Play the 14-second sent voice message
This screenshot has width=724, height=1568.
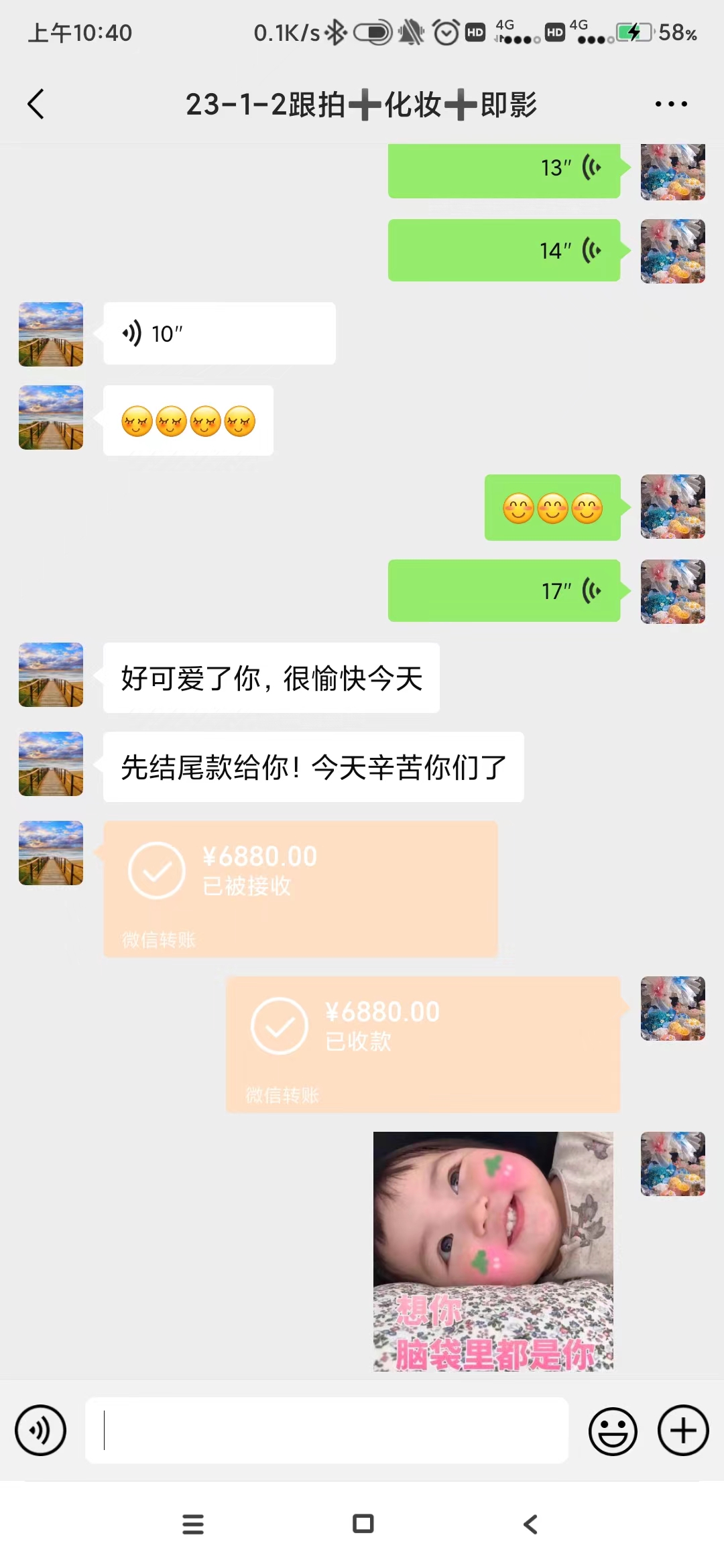pyautogui.click(x=504, y=250)
